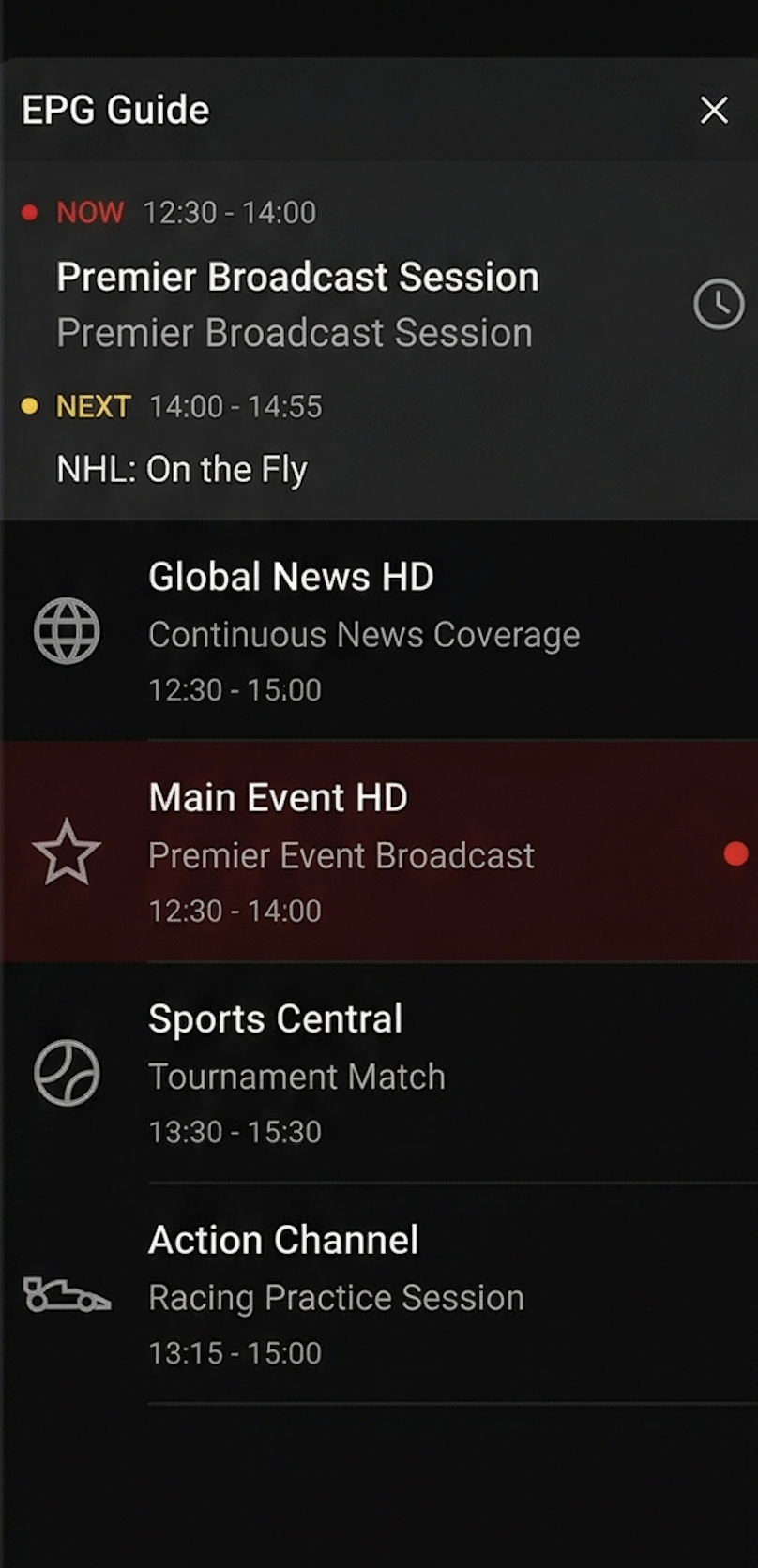Select the tennis ball icon for Sports Central
This screenshot has width=758, height=1568.
click(x=67, y=1073)
